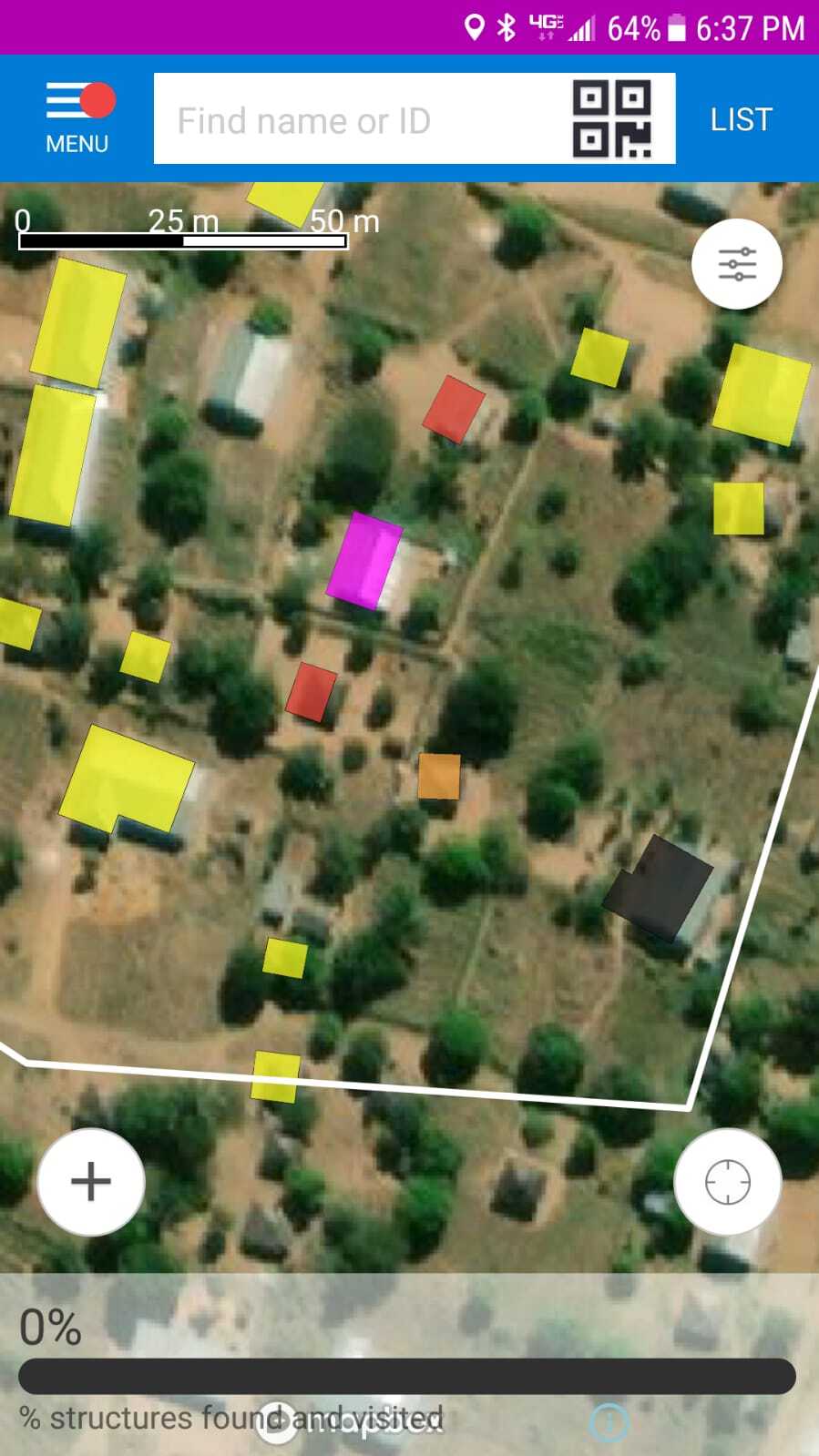The height and width of the screenshot is (1456, 819).
Task: Center map on my location
Action: (727, 1182)
